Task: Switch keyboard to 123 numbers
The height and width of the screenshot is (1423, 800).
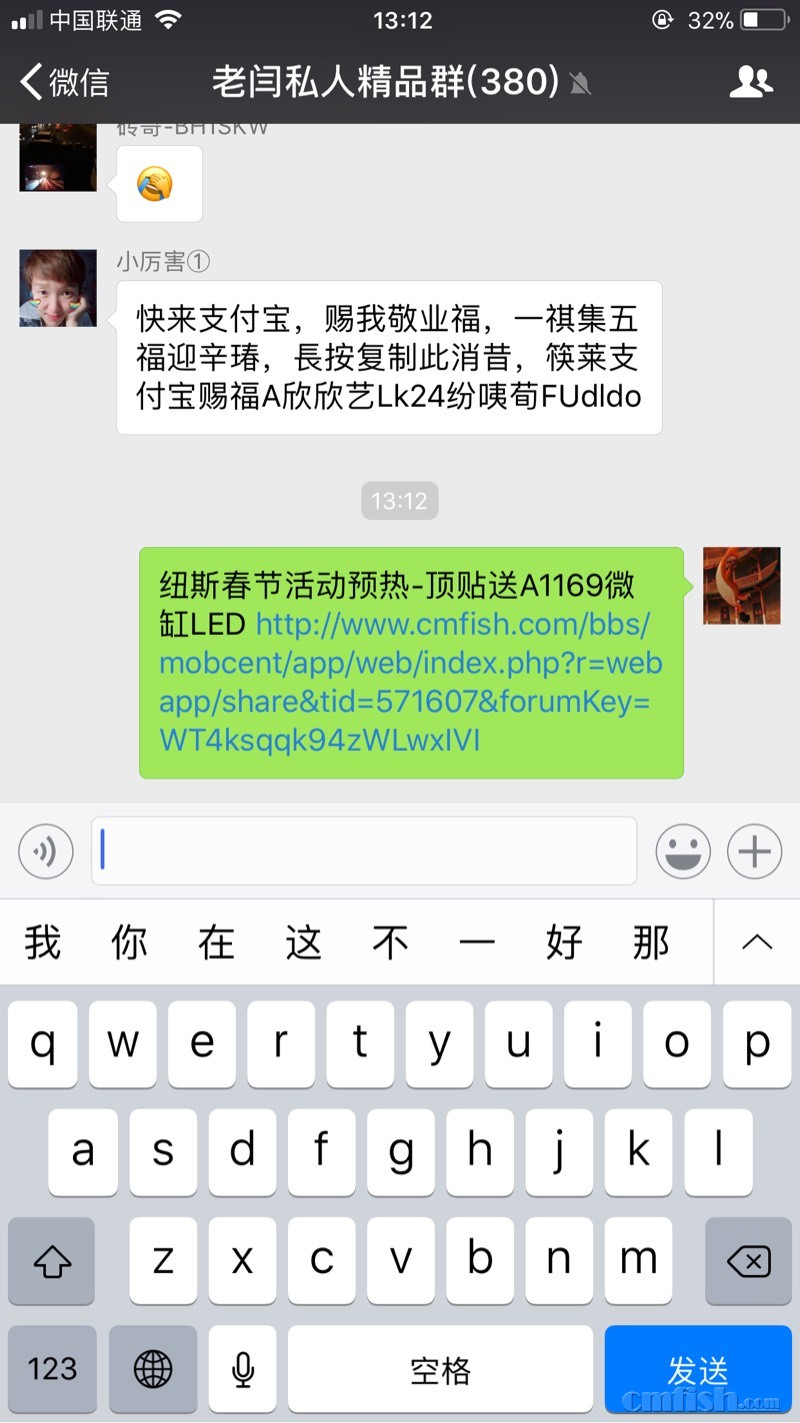Action: 52,1369
